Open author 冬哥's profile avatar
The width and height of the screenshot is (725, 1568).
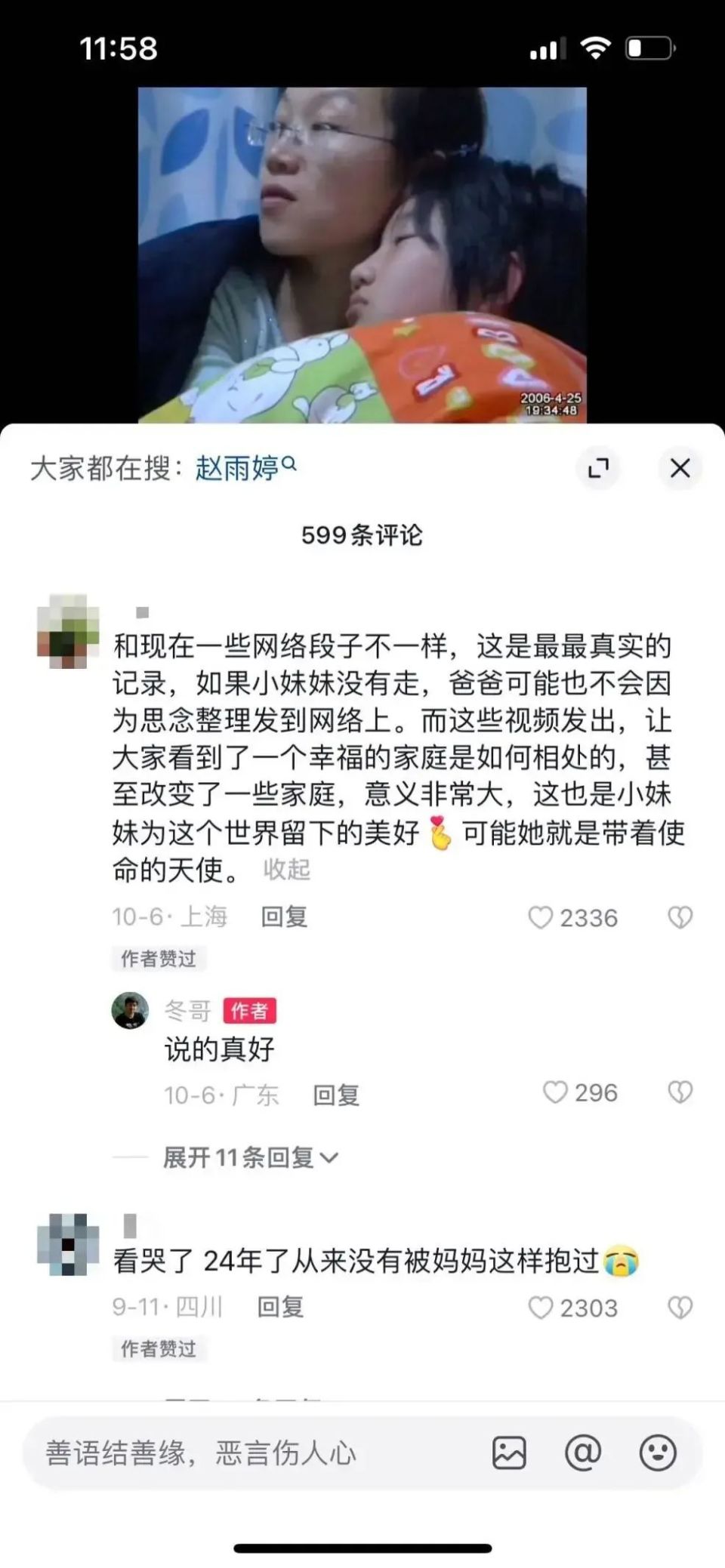click(130, 1010)
